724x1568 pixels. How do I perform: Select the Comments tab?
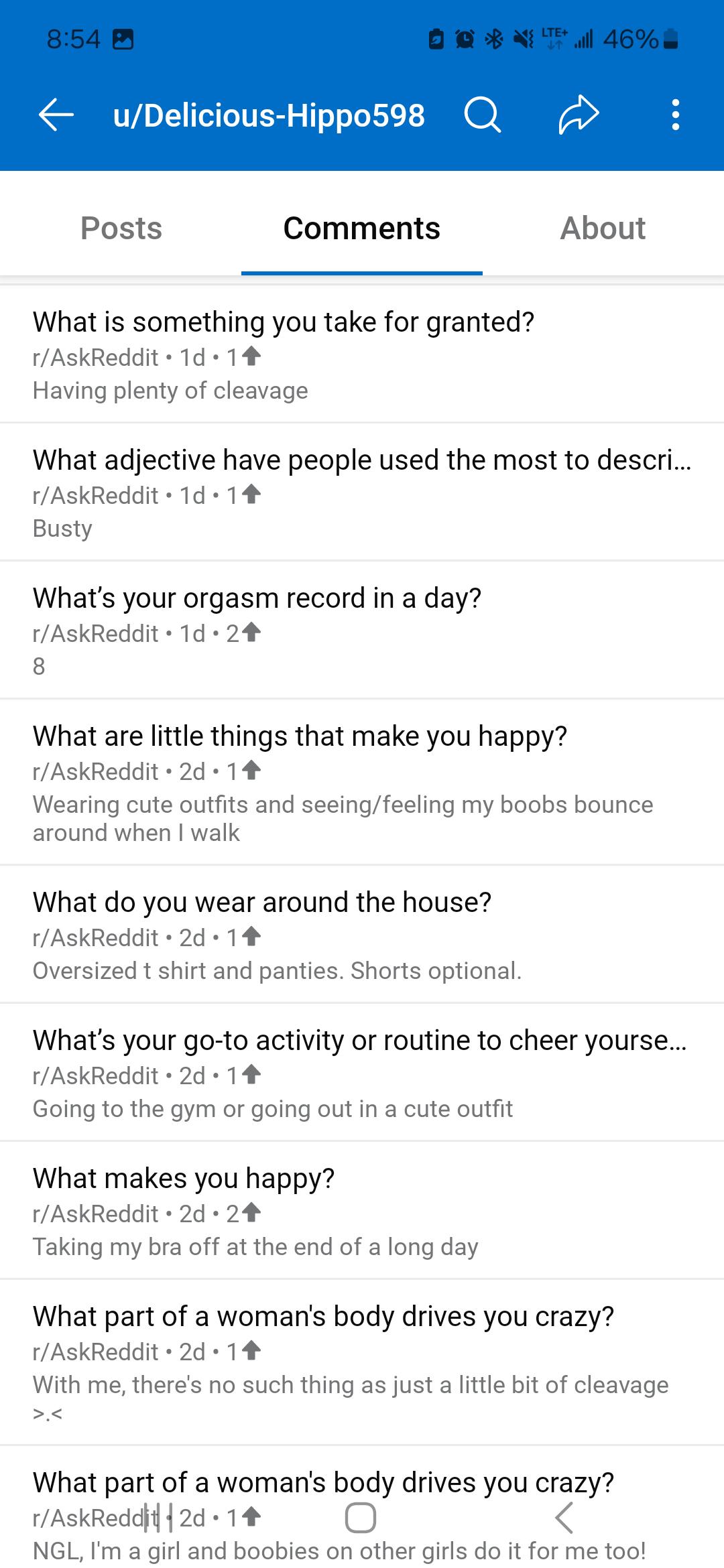(361, 228)
